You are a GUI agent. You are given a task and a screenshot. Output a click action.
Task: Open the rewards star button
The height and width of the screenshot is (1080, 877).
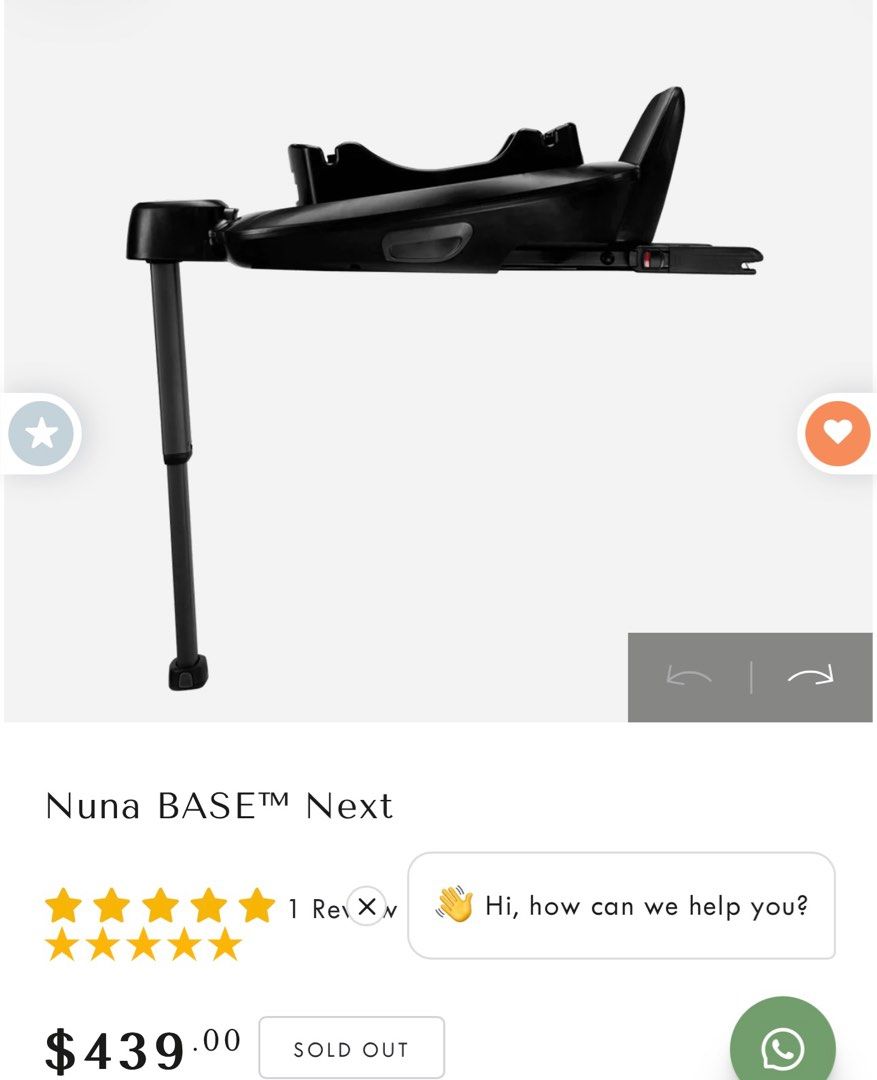tap(41, 434)
